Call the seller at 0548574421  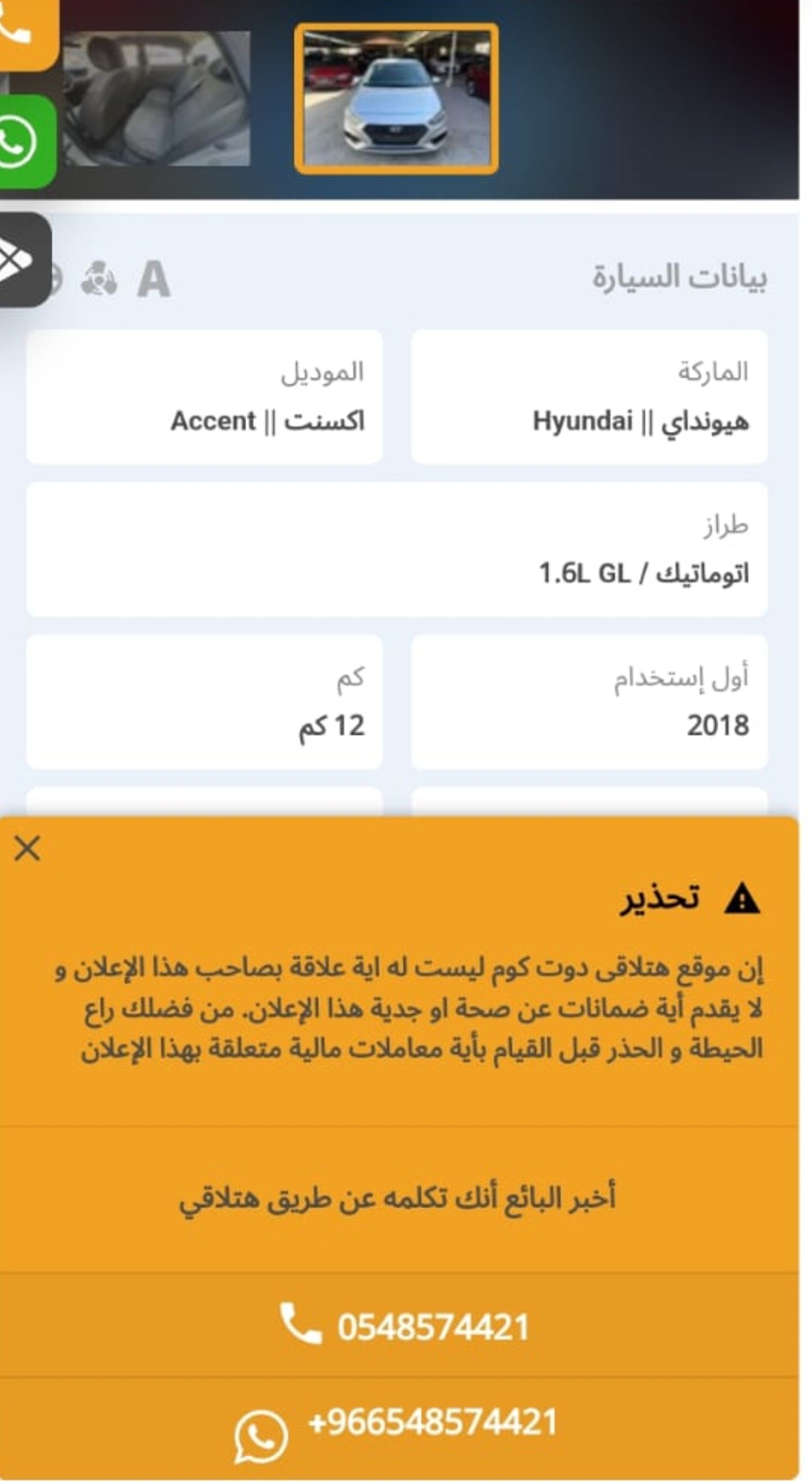pos(404,1326)
